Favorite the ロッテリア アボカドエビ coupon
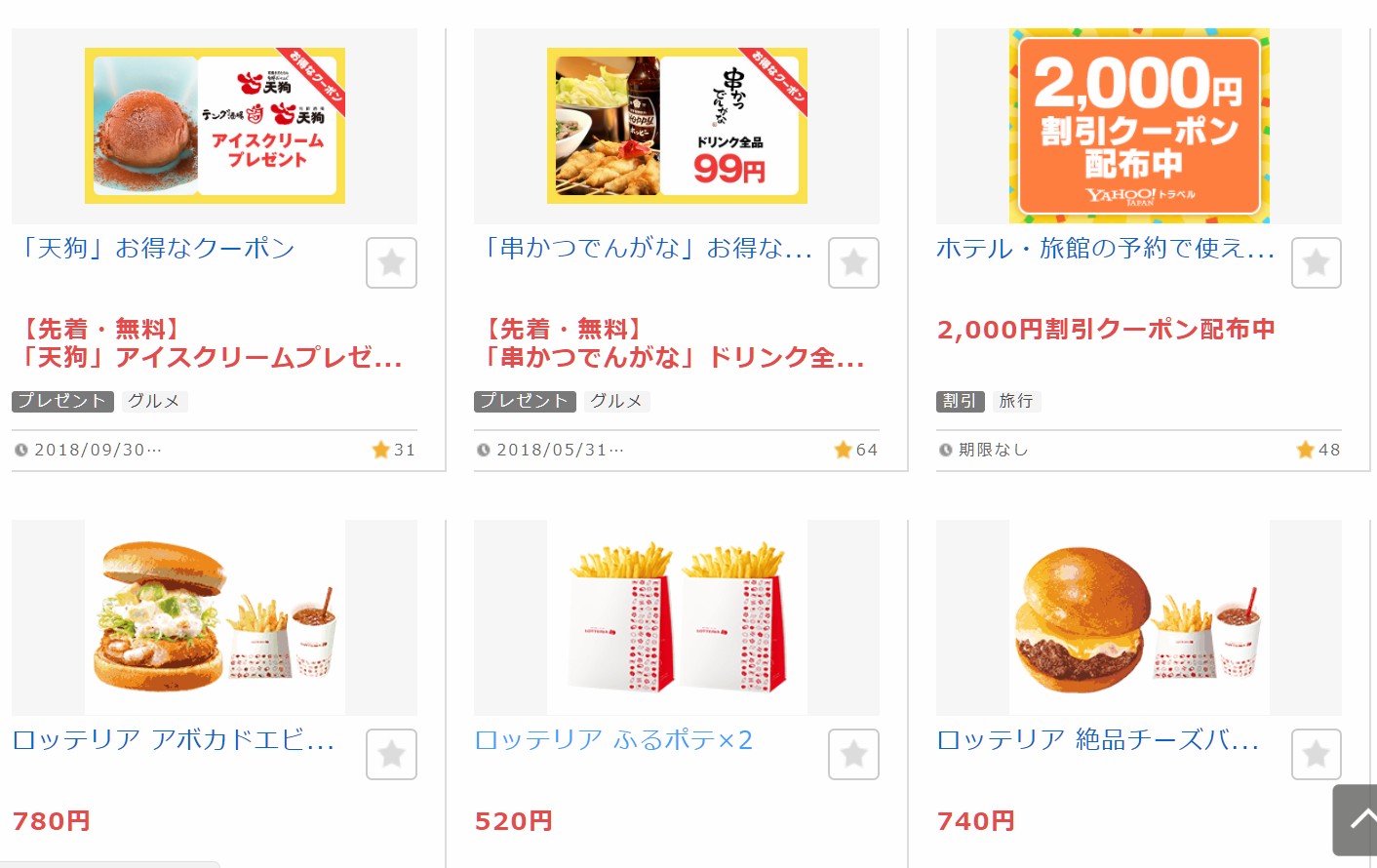 391,755
